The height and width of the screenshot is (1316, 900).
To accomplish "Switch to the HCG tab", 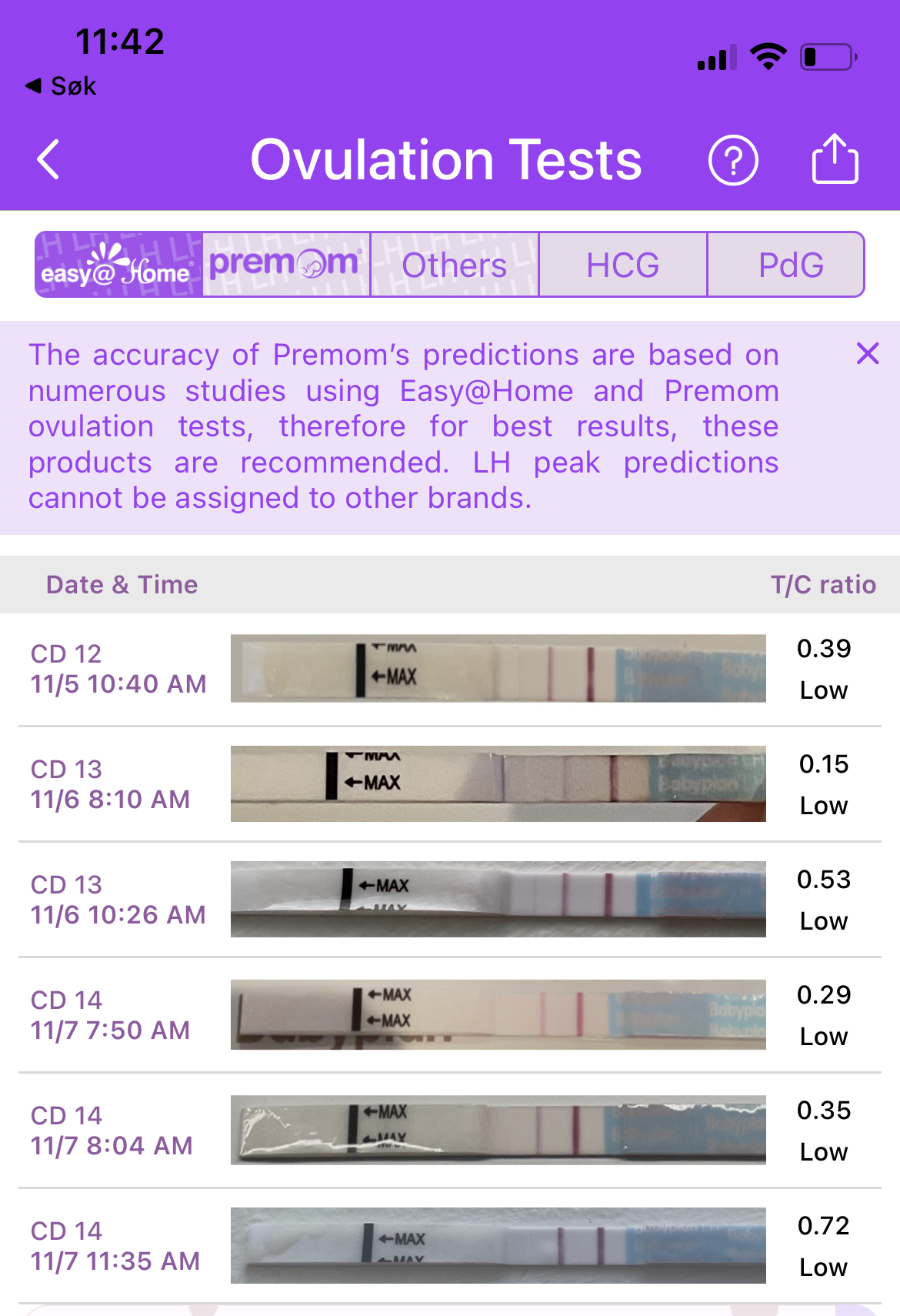I will [x=622, y=265].
